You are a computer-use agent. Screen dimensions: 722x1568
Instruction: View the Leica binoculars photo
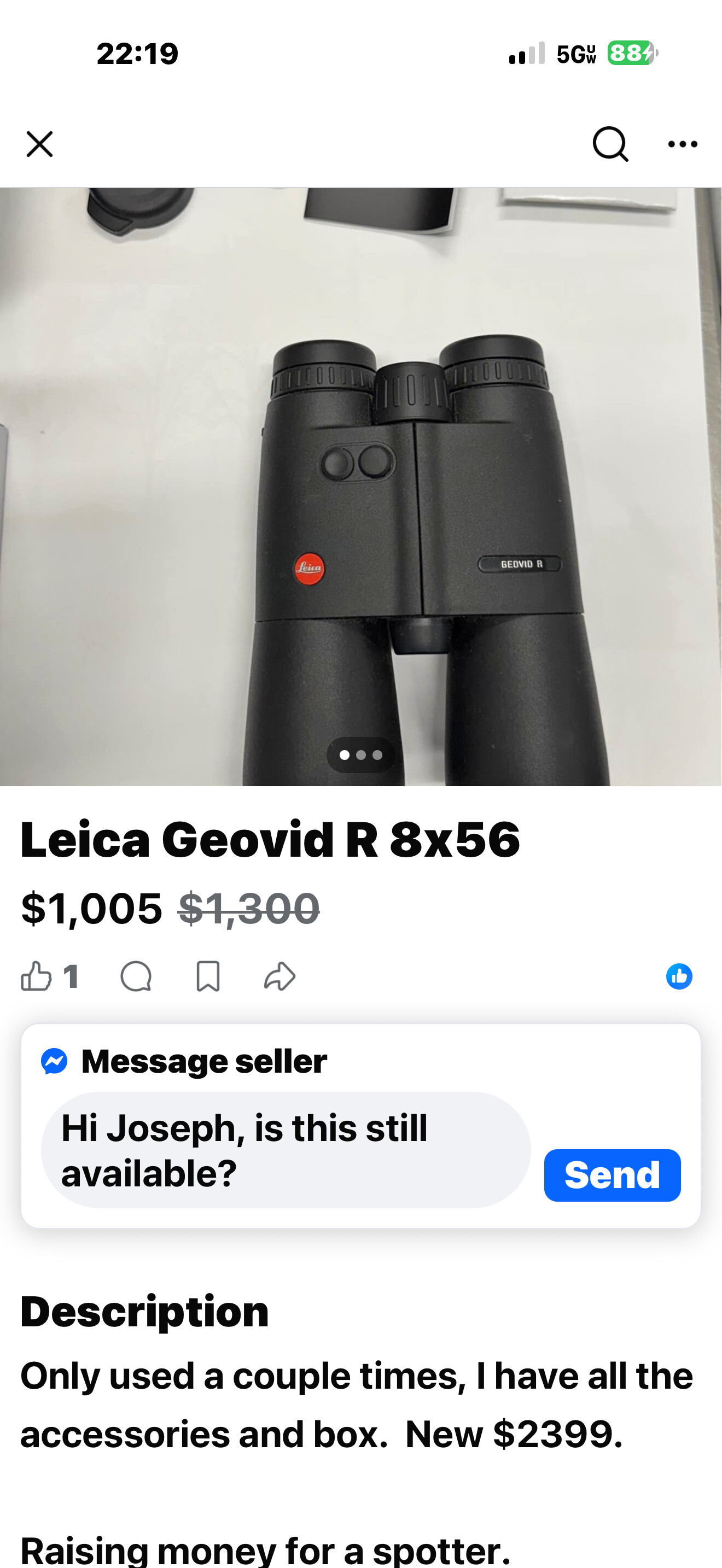361,487
